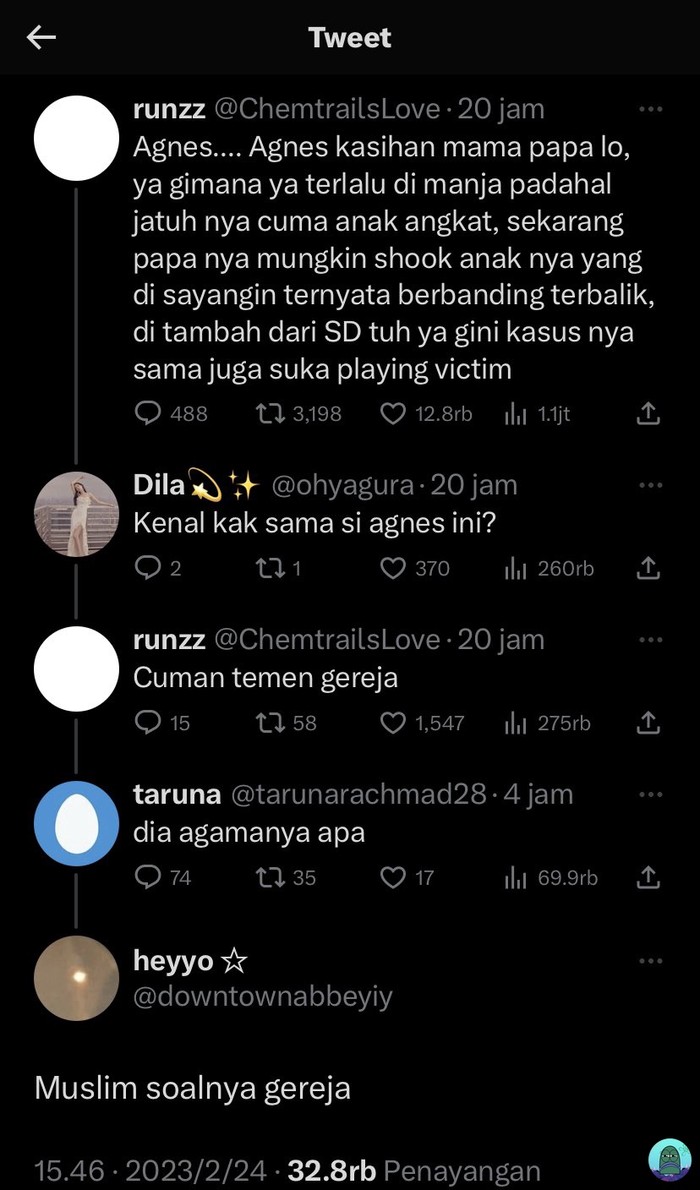This screenshot has width=700, height=1190.
Task: Open replies on "Cuman temen gereja"
Action: [147, 722]
